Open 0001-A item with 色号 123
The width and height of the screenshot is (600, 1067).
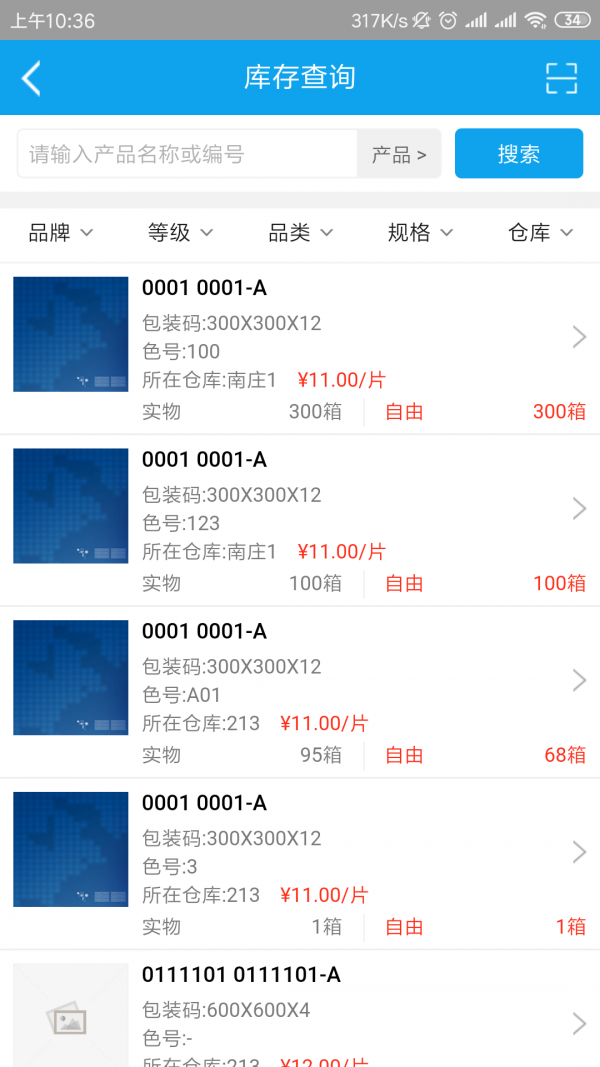300,520
